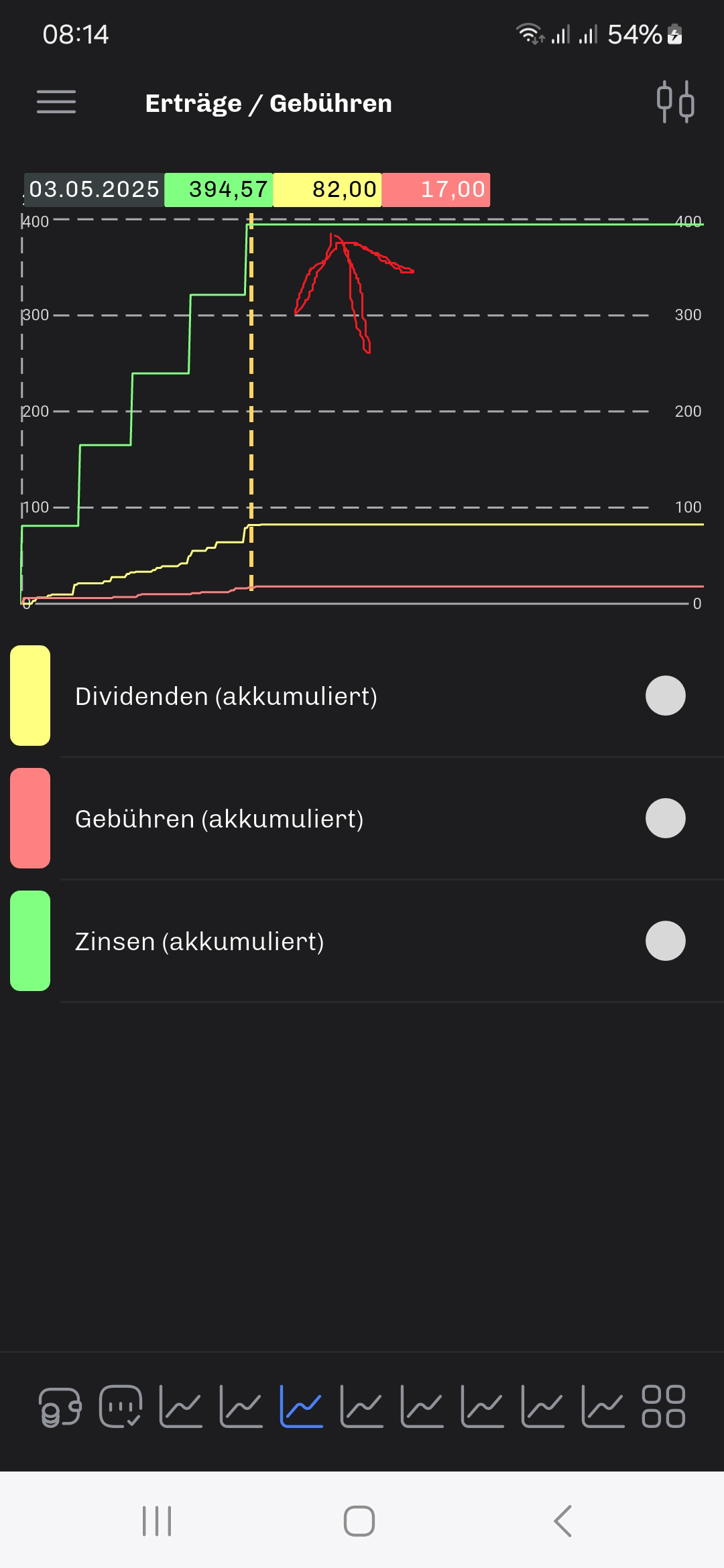Tap the green Zinsen color swatch
724x1568 pixels.
(30, 941)
